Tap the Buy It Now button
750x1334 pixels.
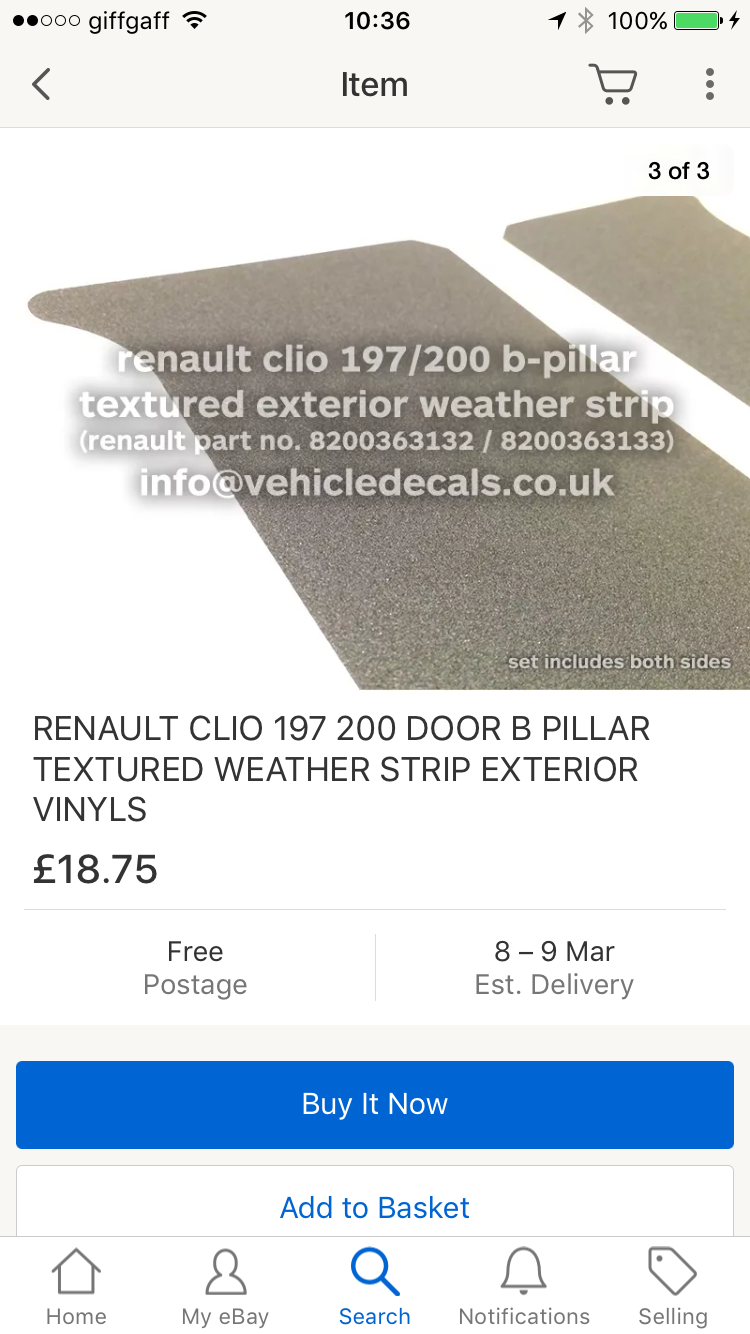tap(375, 1104)
